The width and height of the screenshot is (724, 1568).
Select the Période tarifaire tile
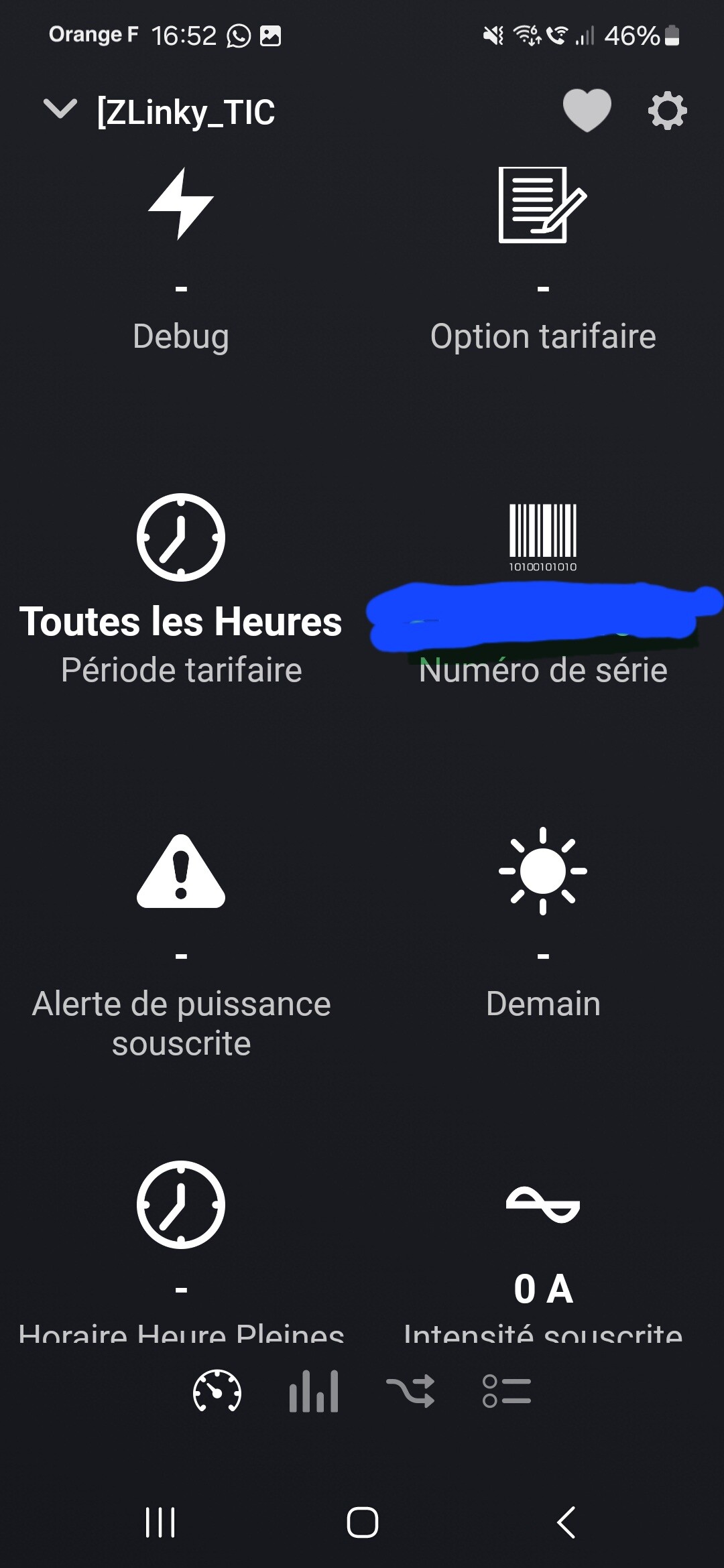181,590
